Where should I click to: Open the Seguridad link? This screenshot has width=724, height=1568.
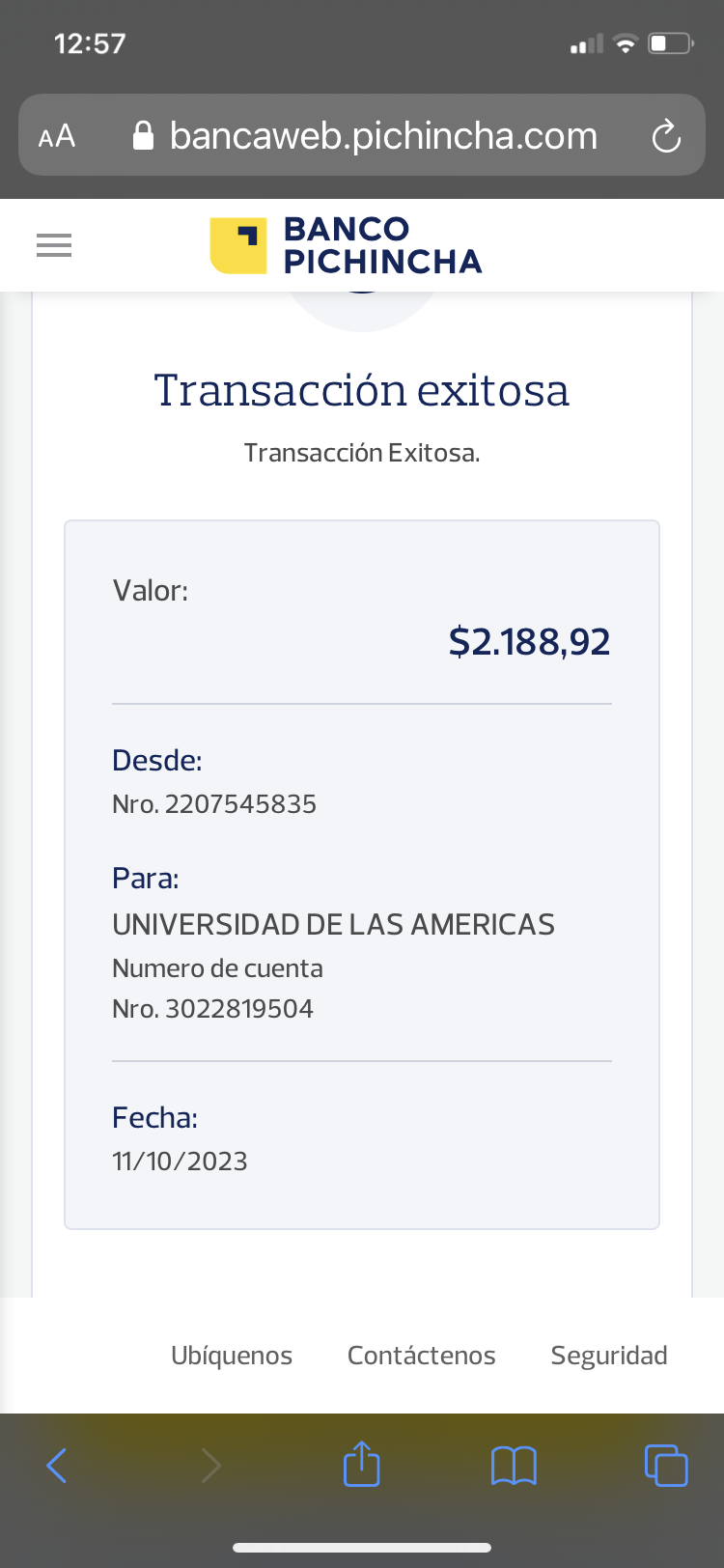tap(609, 1356)
